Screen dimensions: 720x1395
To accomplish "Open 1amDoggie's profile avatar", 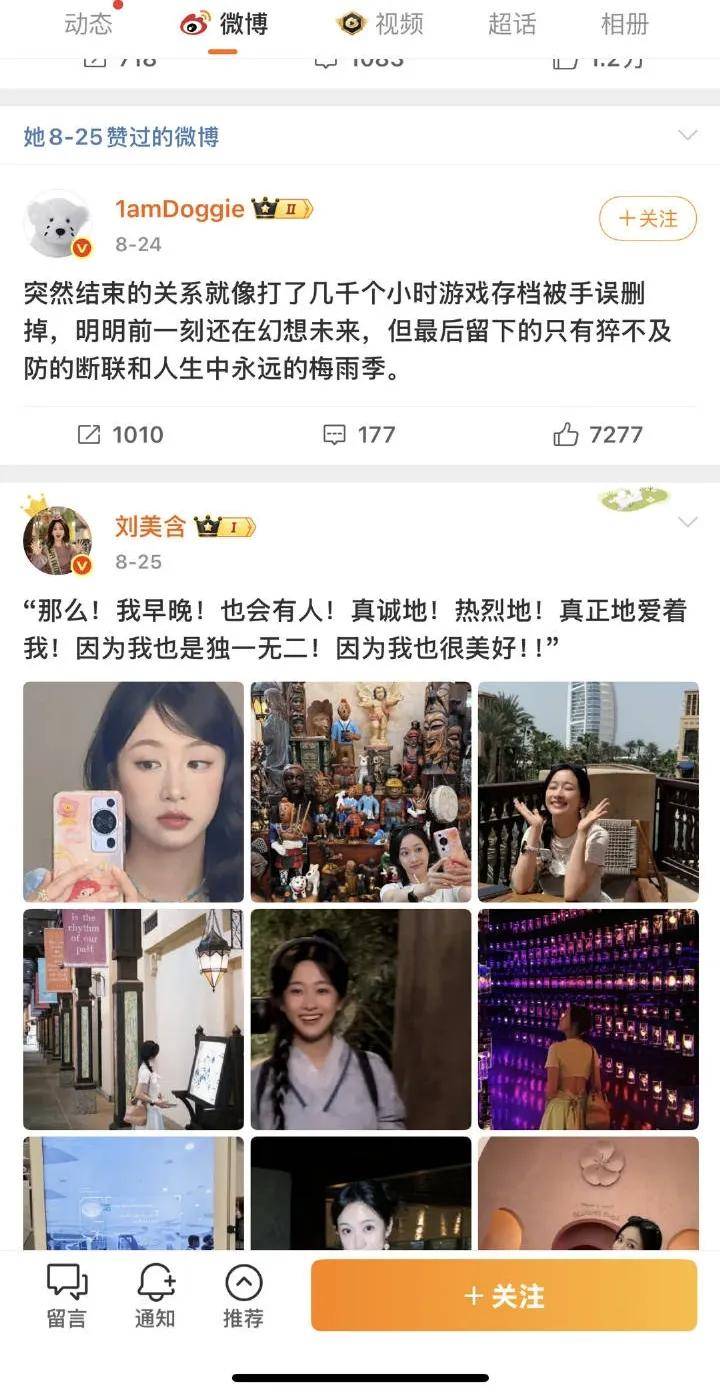I will (57, 224).
